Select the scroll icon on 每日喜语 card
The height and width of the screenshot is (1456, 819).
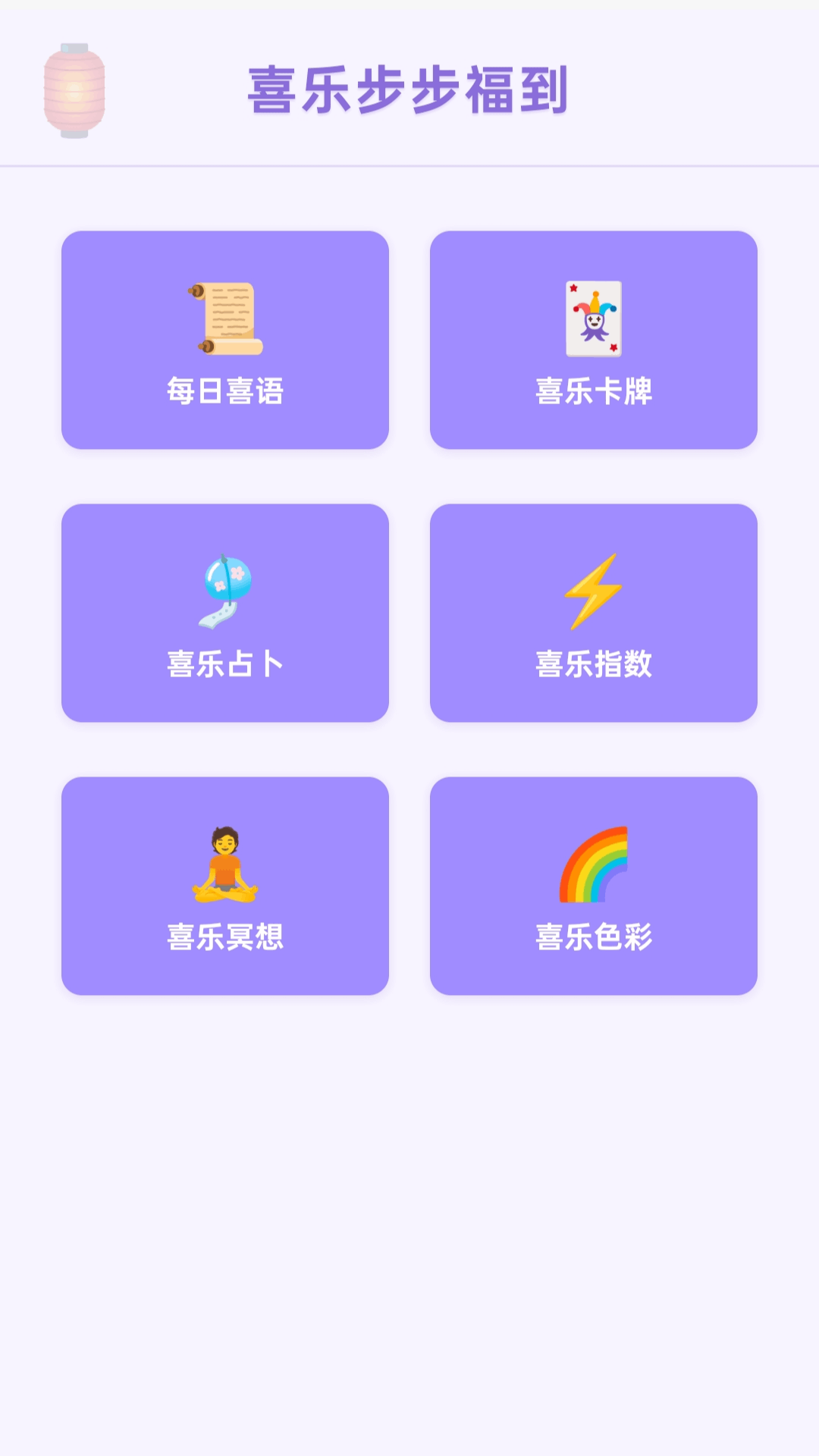pos(224,318)
